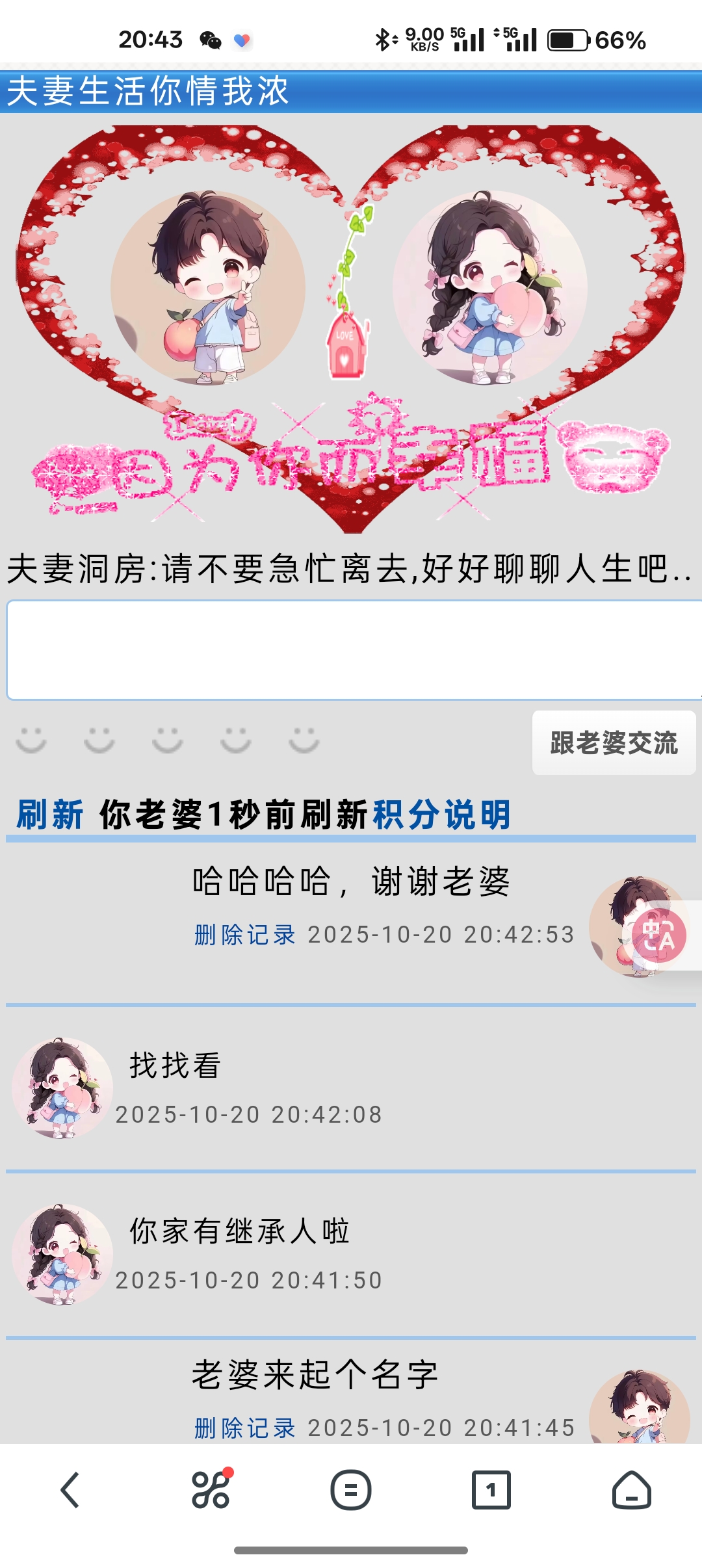
Task: Tap the 刷新 refresh link
Action: click(50, 815)
